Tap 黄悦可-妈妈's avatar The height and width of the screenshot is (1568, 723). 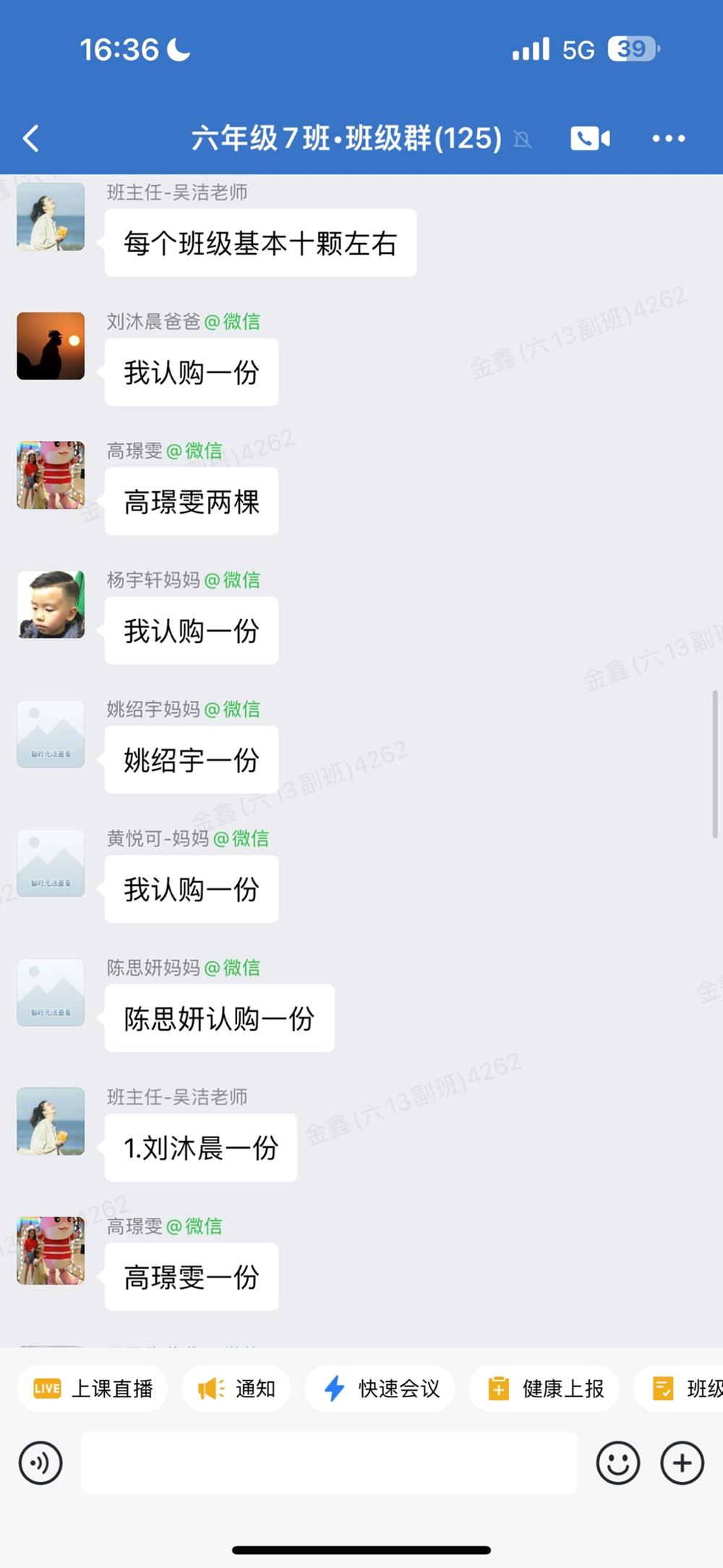click(x=51, y=863)
